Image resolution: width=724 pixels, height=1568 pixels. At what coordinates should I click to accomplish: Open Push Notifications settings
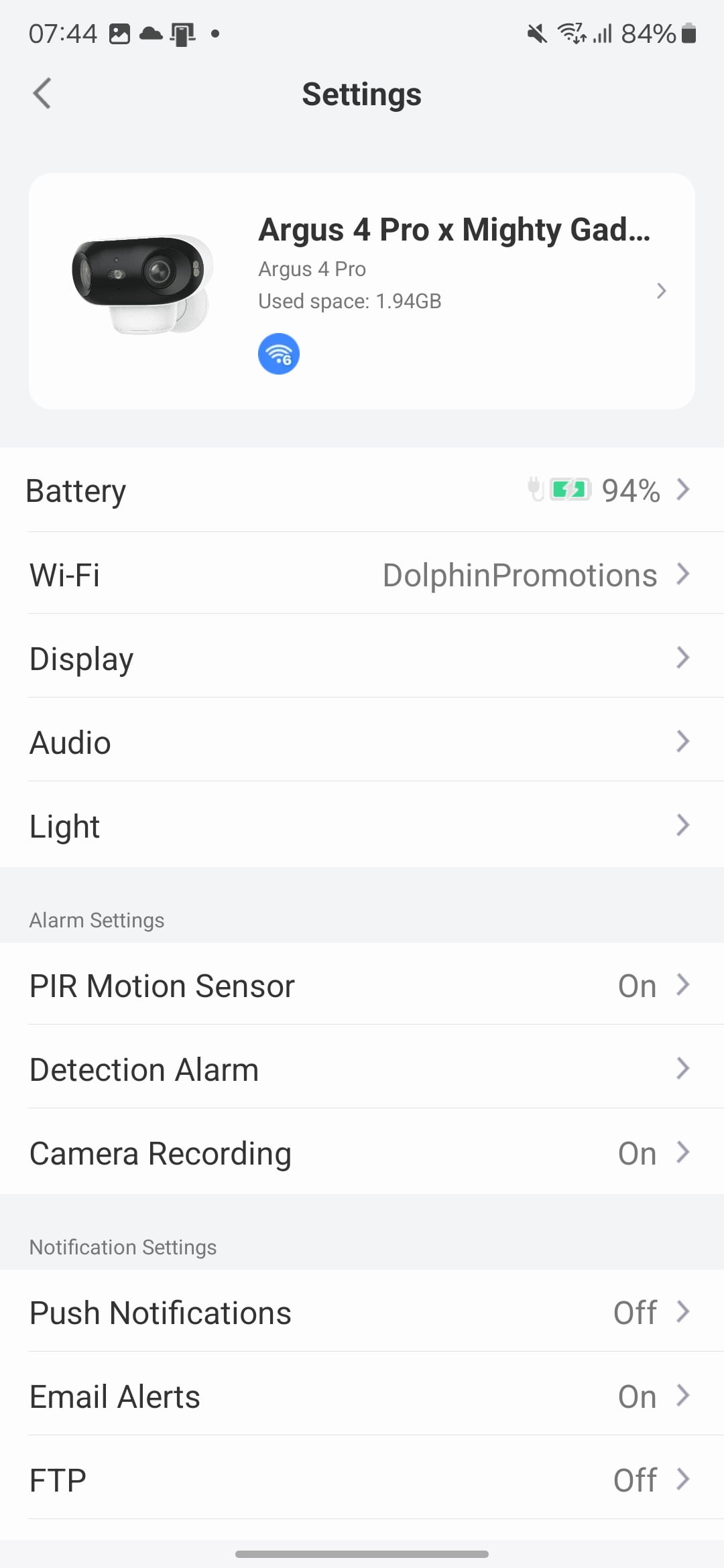pyautogui.click(x=362, y=1312)
